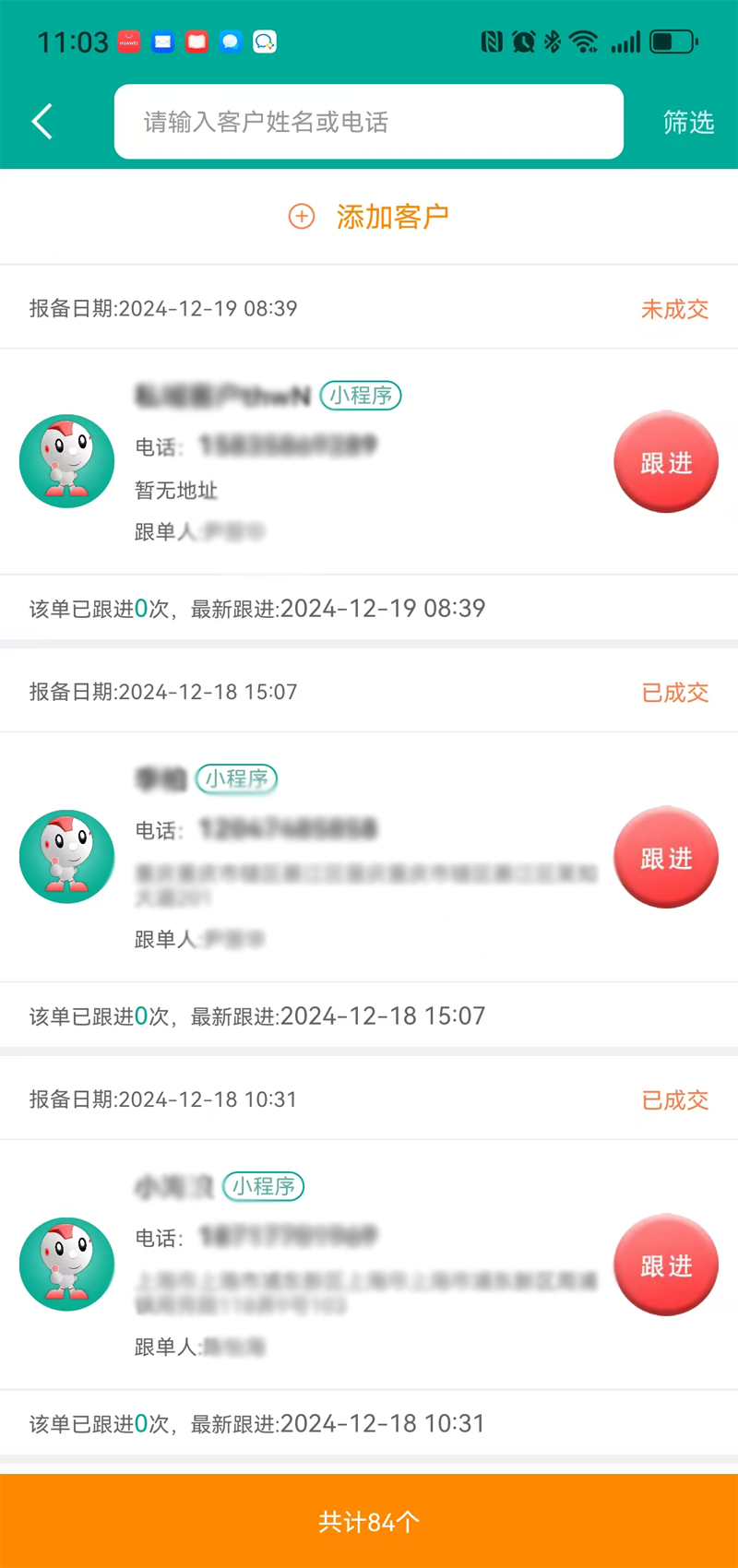This screenshot has height=1568, width=738.
Task: Tap the 添加客户 menu entry
Action: 392,217
